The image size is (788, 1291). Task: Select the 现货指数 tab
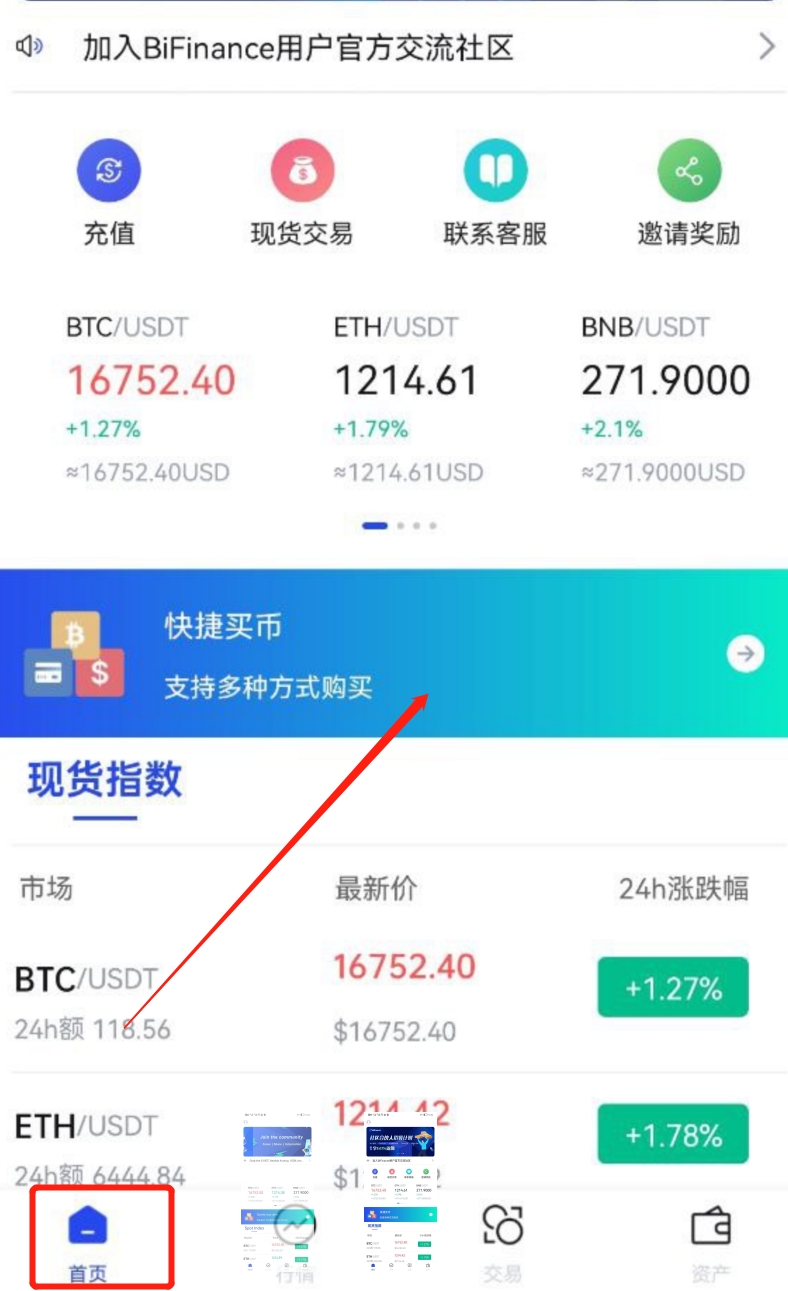coord(105,781)
